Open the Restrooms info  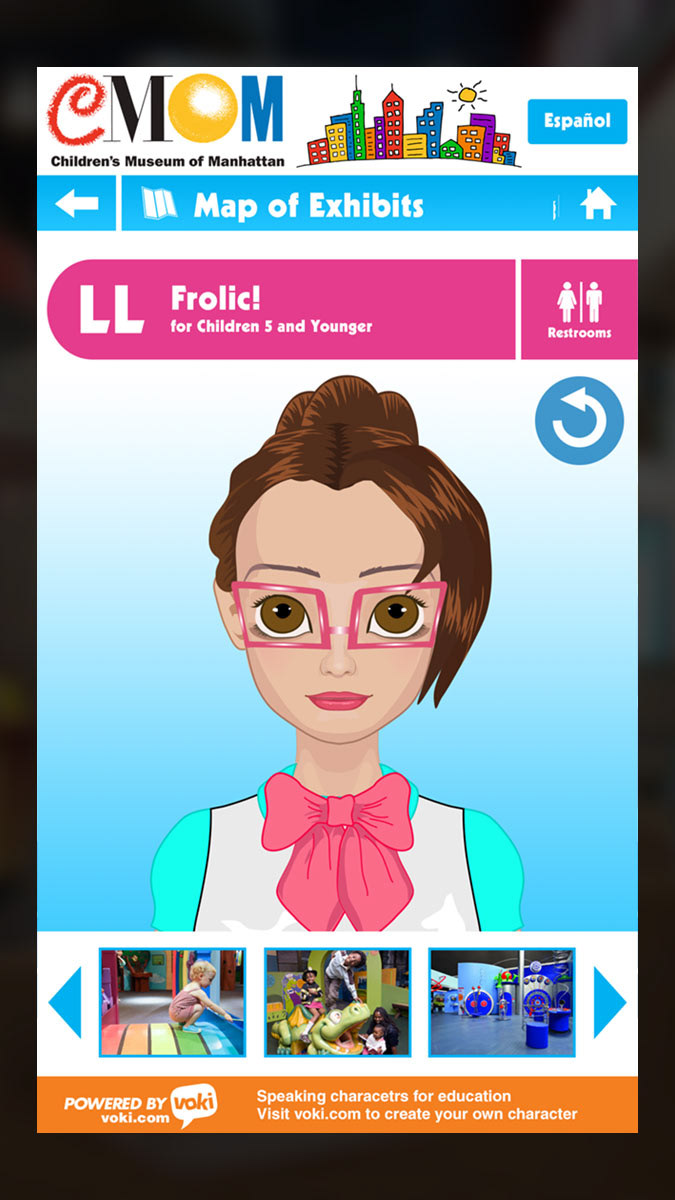pyautogui.click(x=579, y=310)
